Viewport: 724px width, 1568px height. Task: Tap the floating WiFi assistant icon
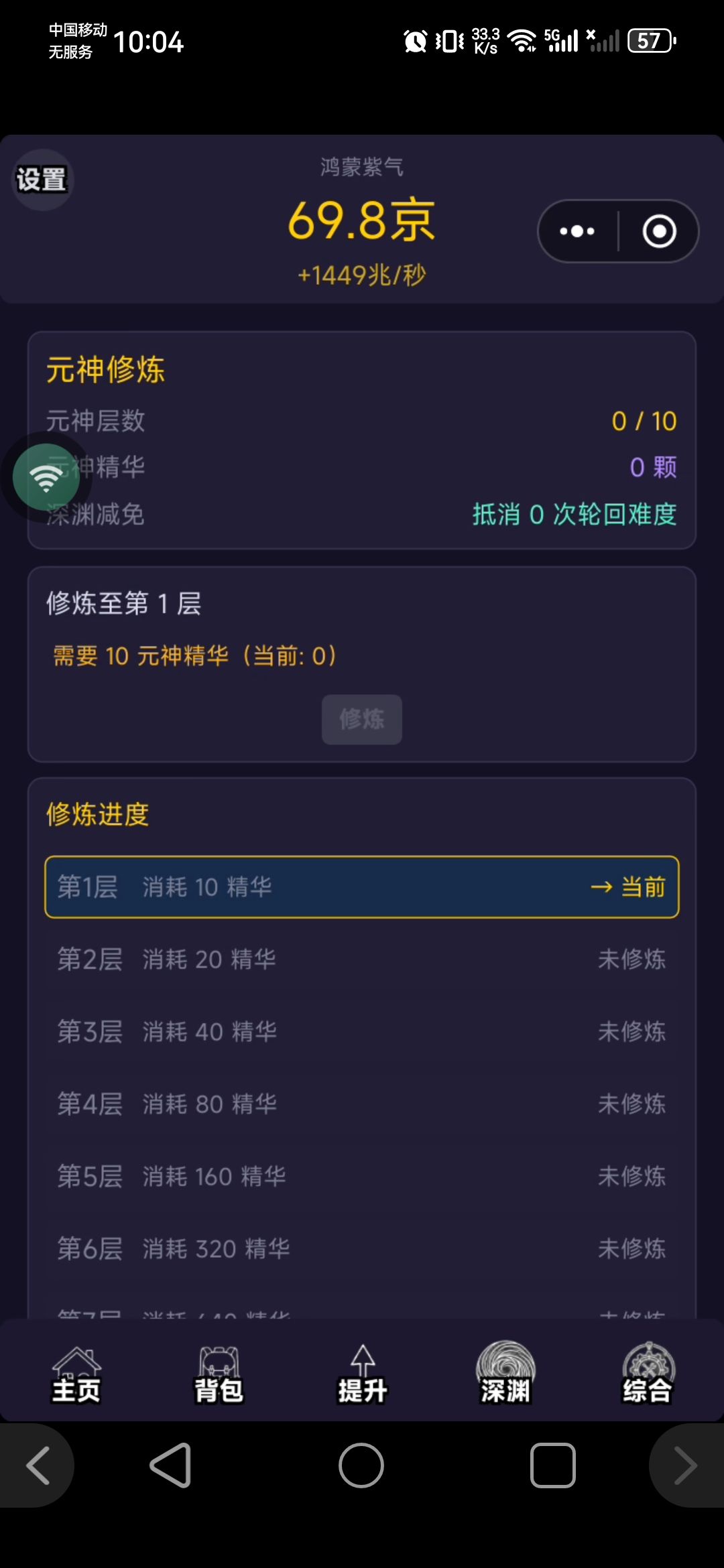pos(47,477)
